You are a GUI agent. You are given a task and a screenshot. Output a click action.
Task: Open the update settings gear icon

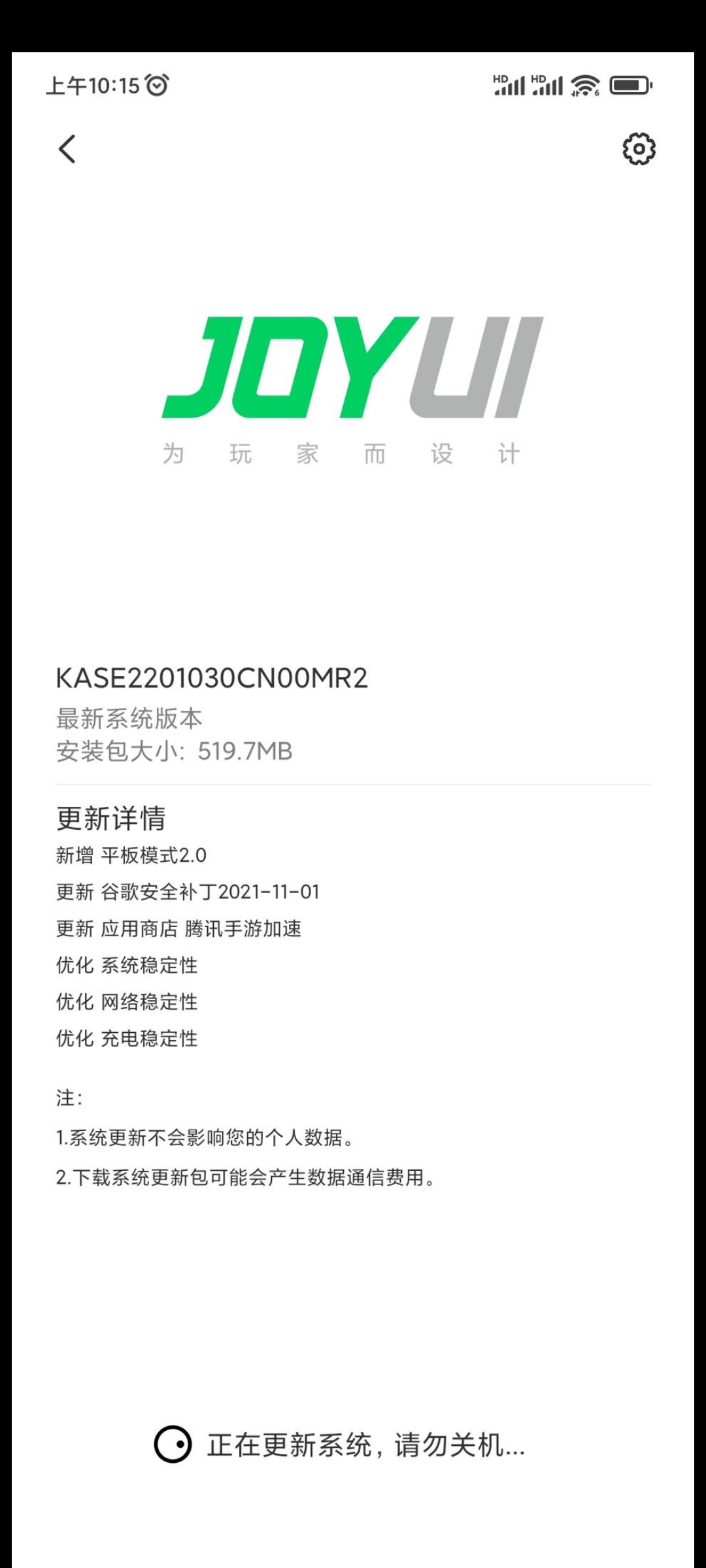point(639,149)
